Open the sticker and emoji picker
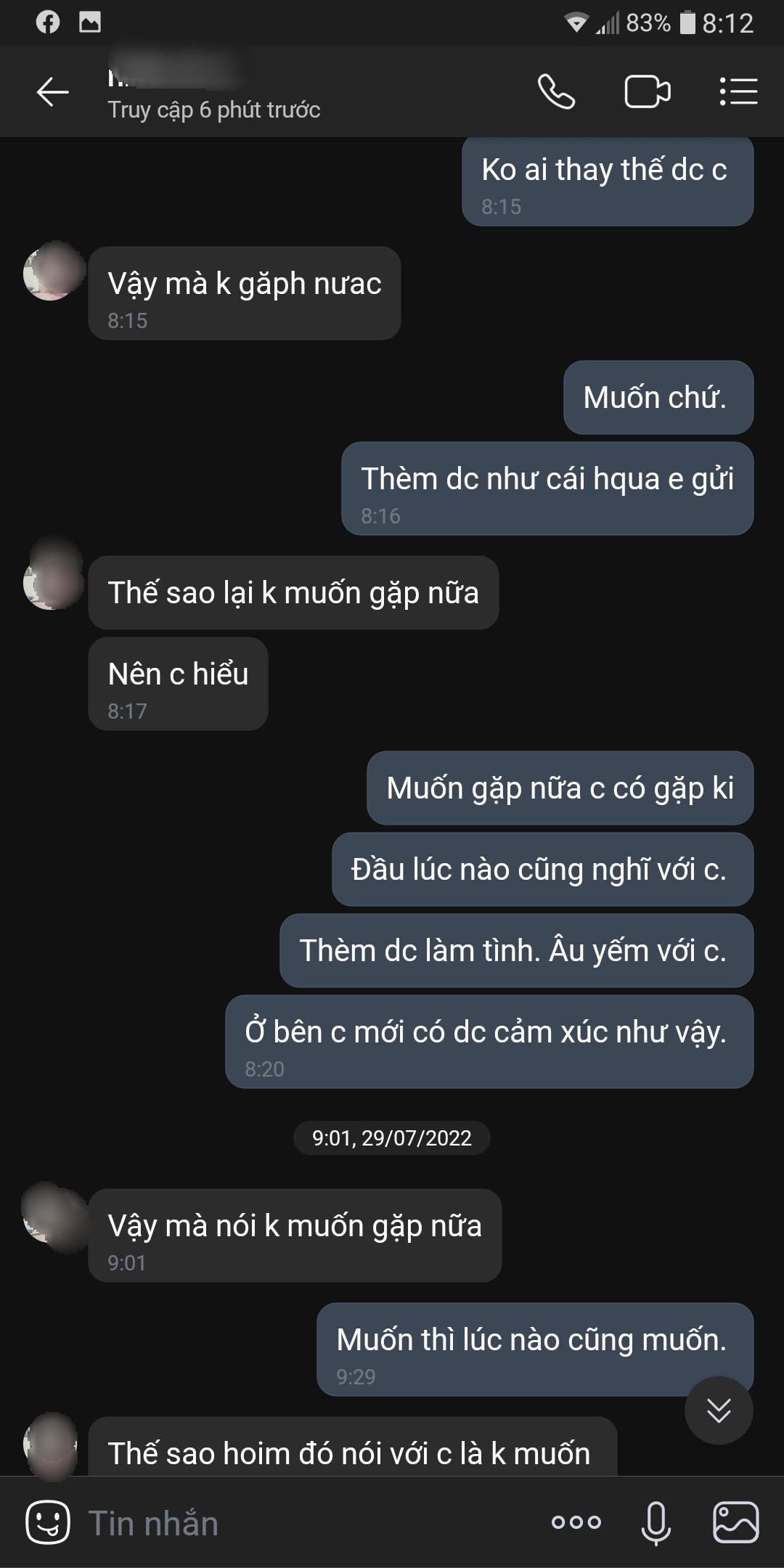 (x=48, y=1522)
